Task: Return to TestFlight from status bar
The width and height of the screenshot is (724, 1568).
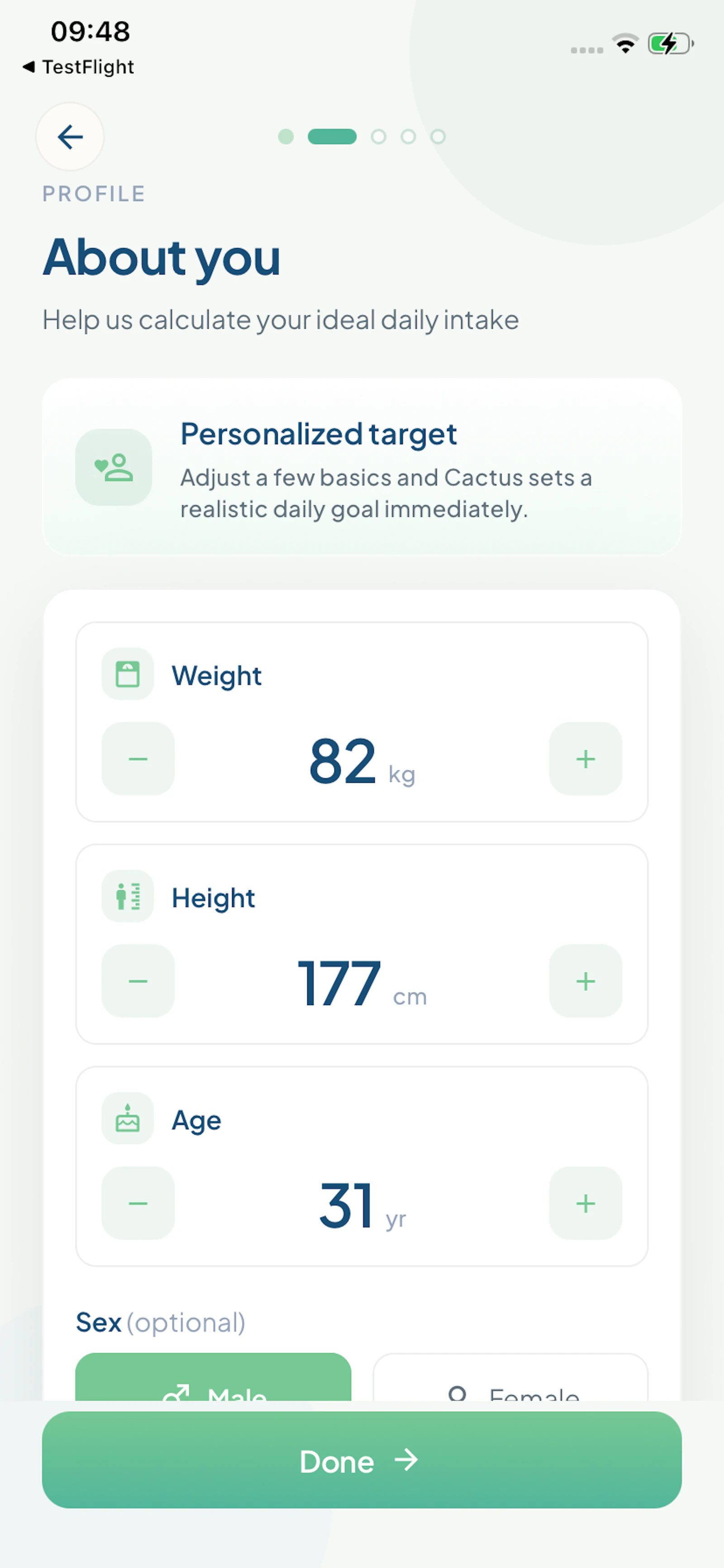Action: [79, 67]
